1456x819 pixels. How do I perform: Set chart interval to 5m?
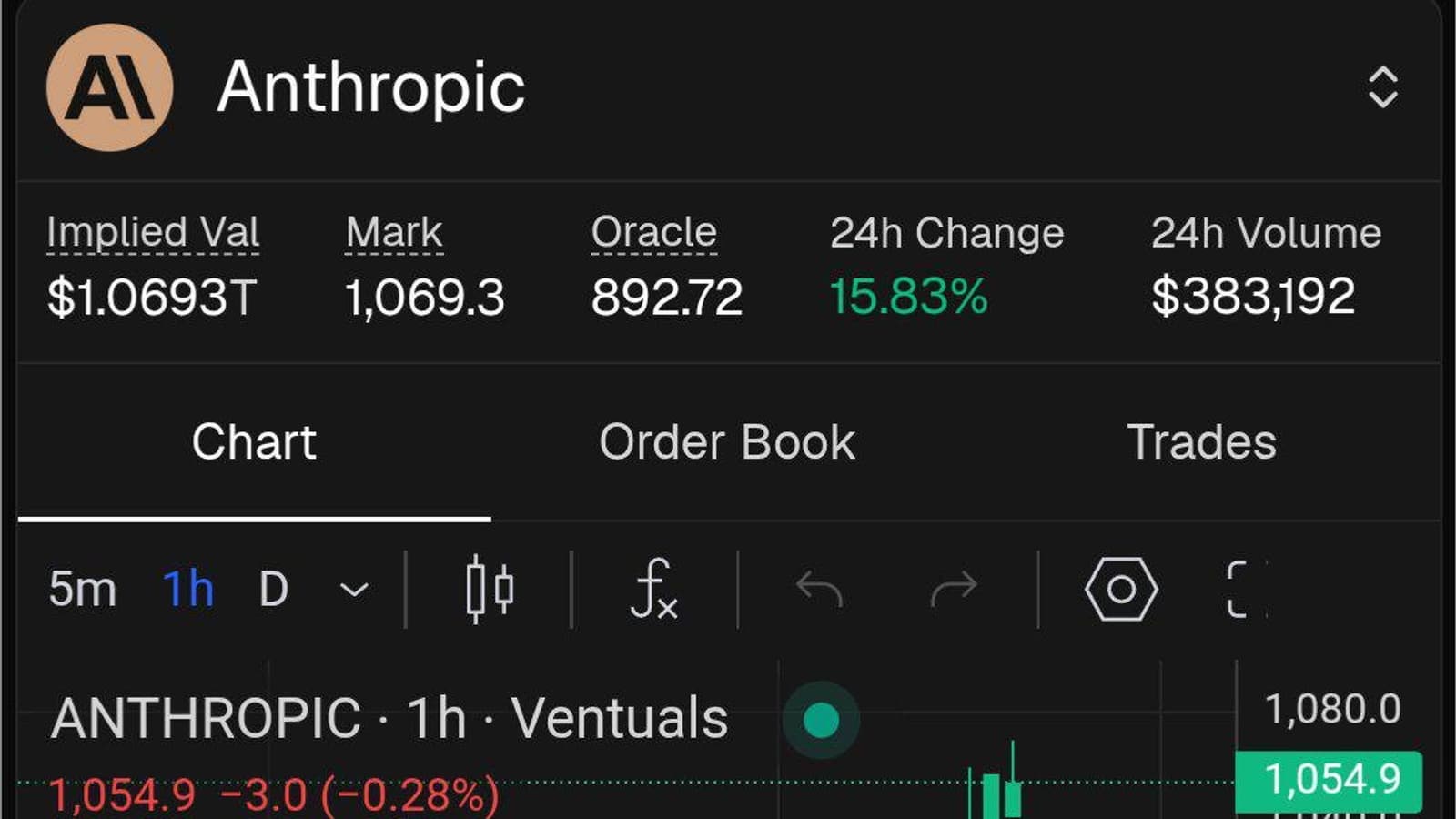tap(82, 590)
